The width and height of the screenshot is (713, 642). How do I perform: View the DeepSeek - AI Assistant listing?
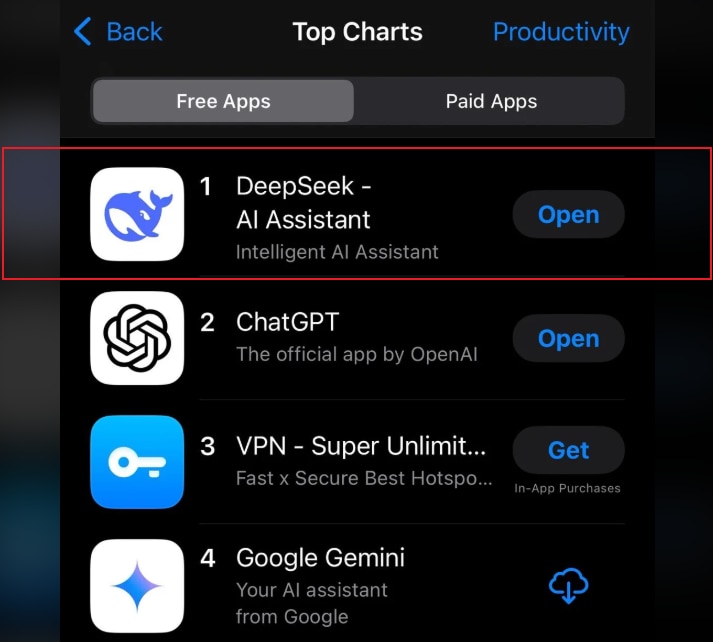point(303,203)
